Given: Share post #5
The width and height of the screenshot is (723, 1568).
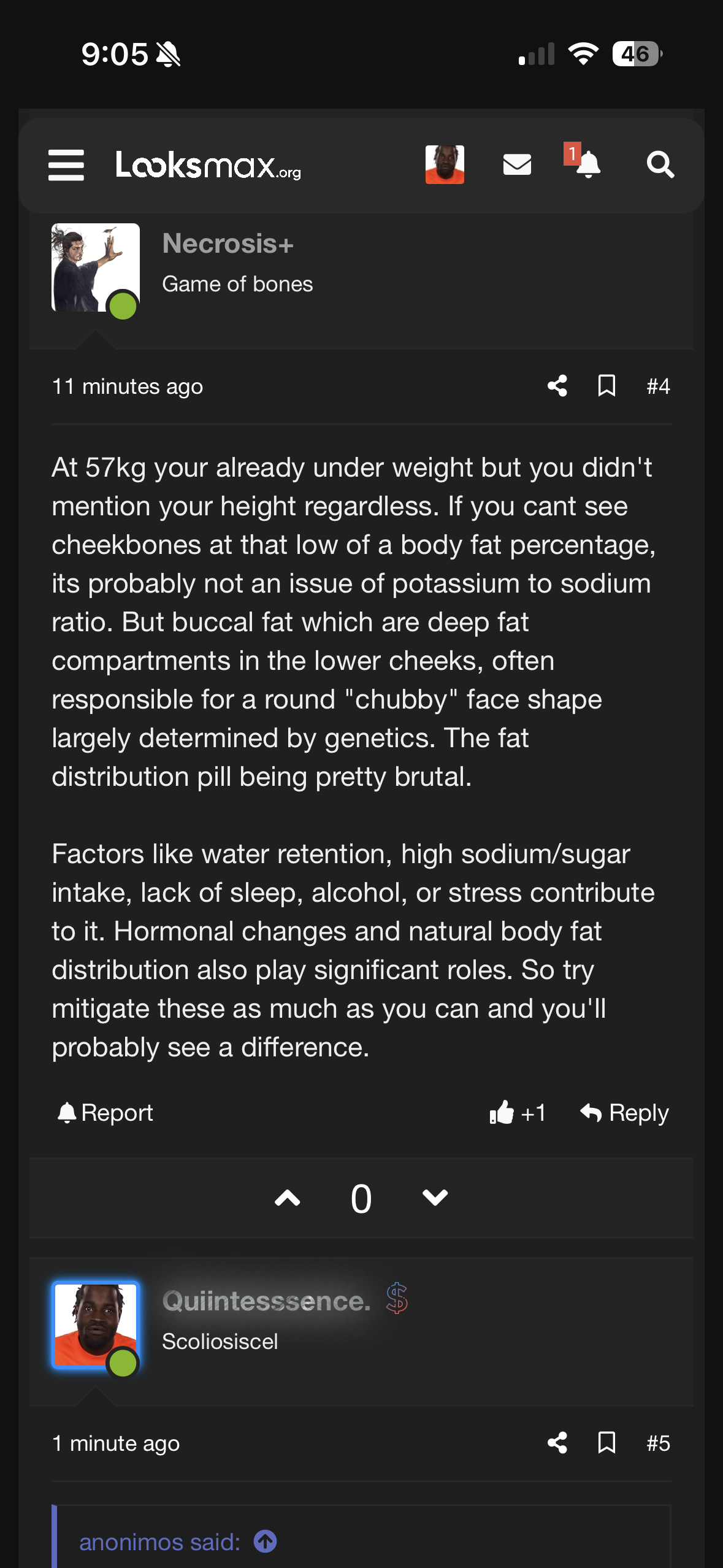Looking at the screenshot, I should click(x=557, y=1443).
